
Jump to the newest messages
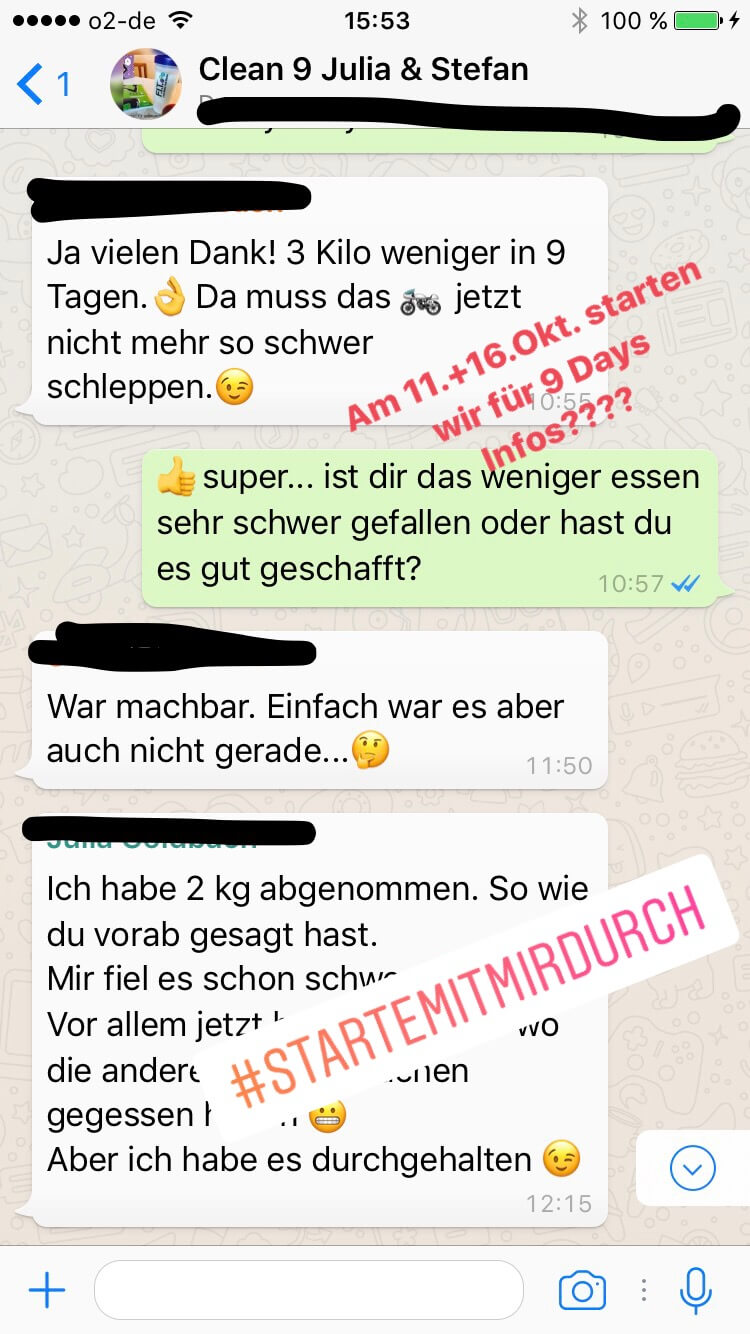(x=693, y=1167)
